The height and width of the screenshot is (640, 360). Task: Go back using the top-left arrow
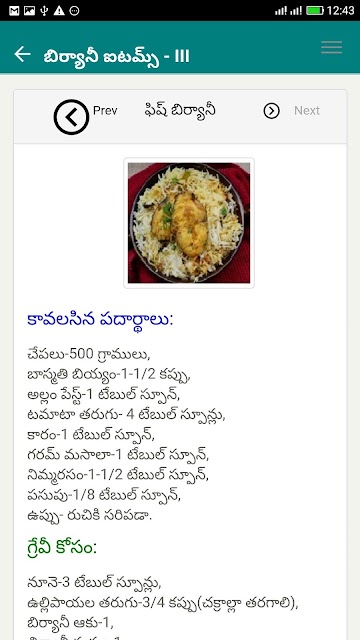[22, 54]
